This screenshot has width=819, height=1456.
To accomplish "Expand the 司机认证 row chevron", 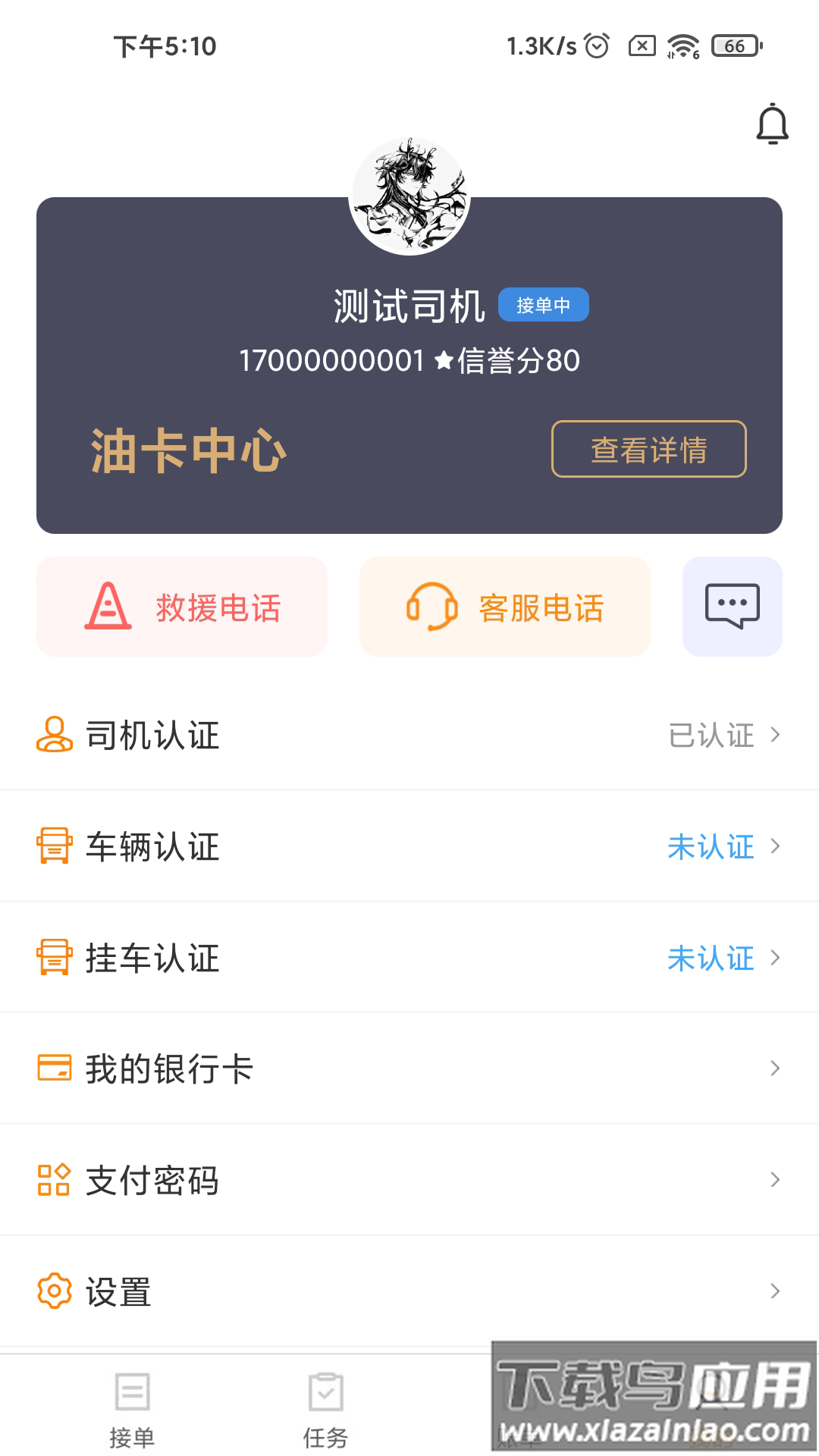I will (775, 734).
